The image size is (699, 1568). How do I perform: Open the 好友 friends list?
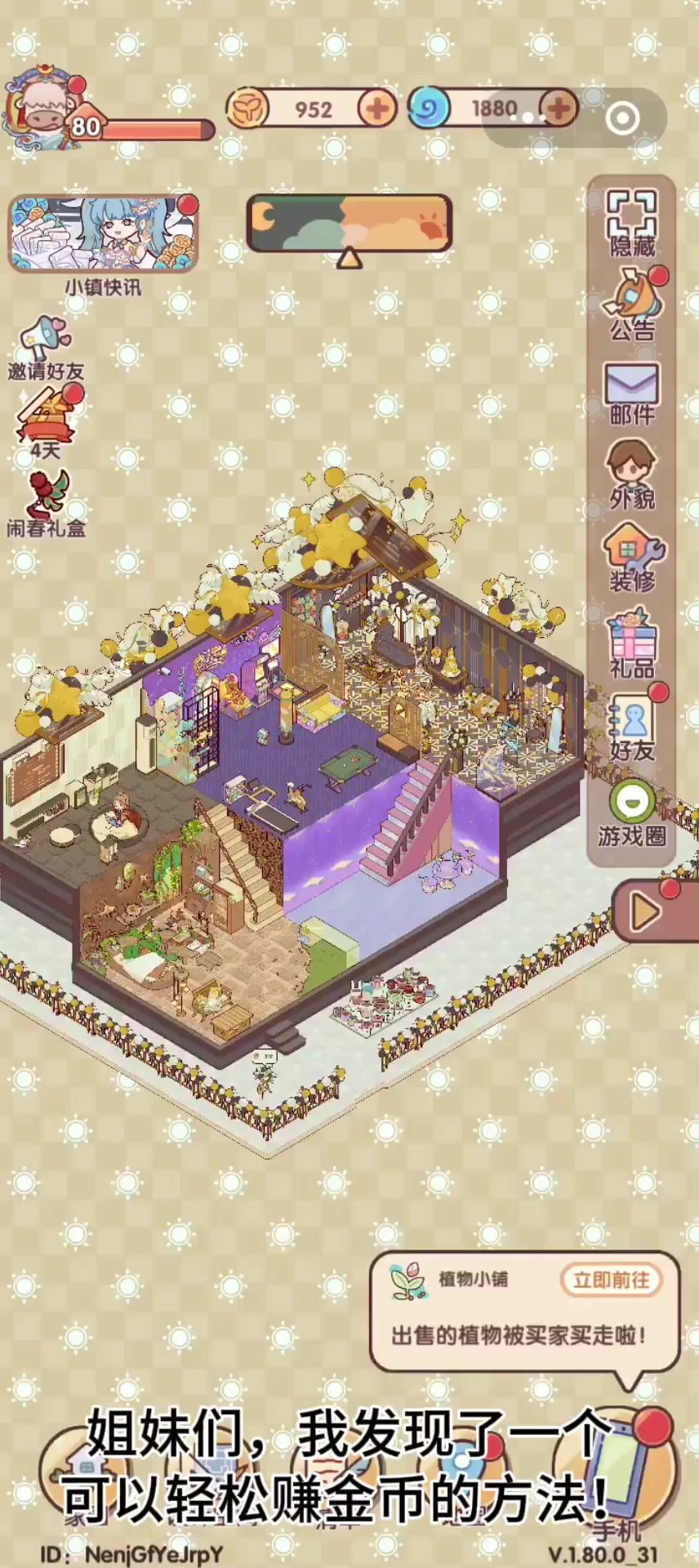tap(632, 727)
